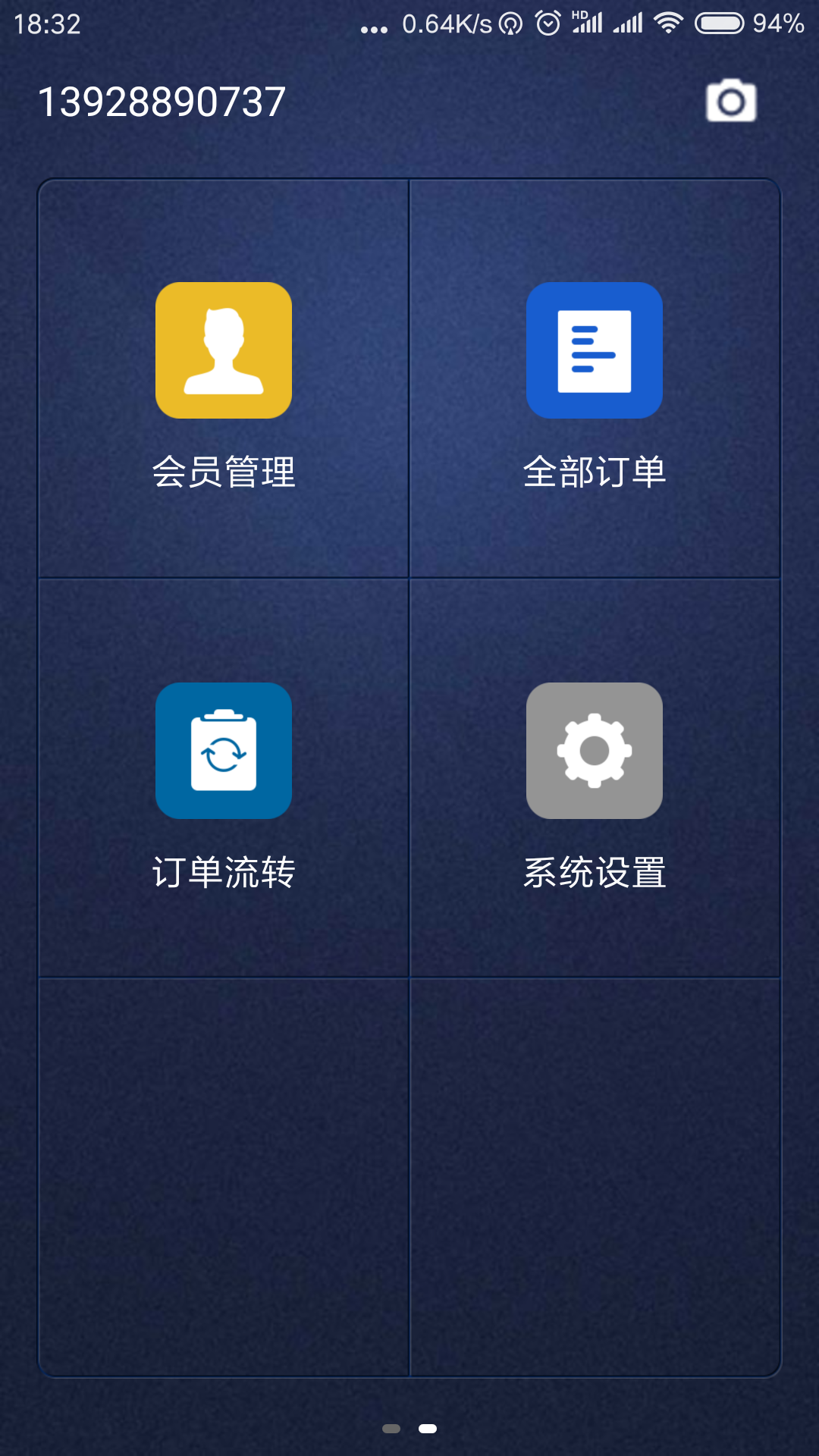Tap the 订单流转 text label

(224, 872)
